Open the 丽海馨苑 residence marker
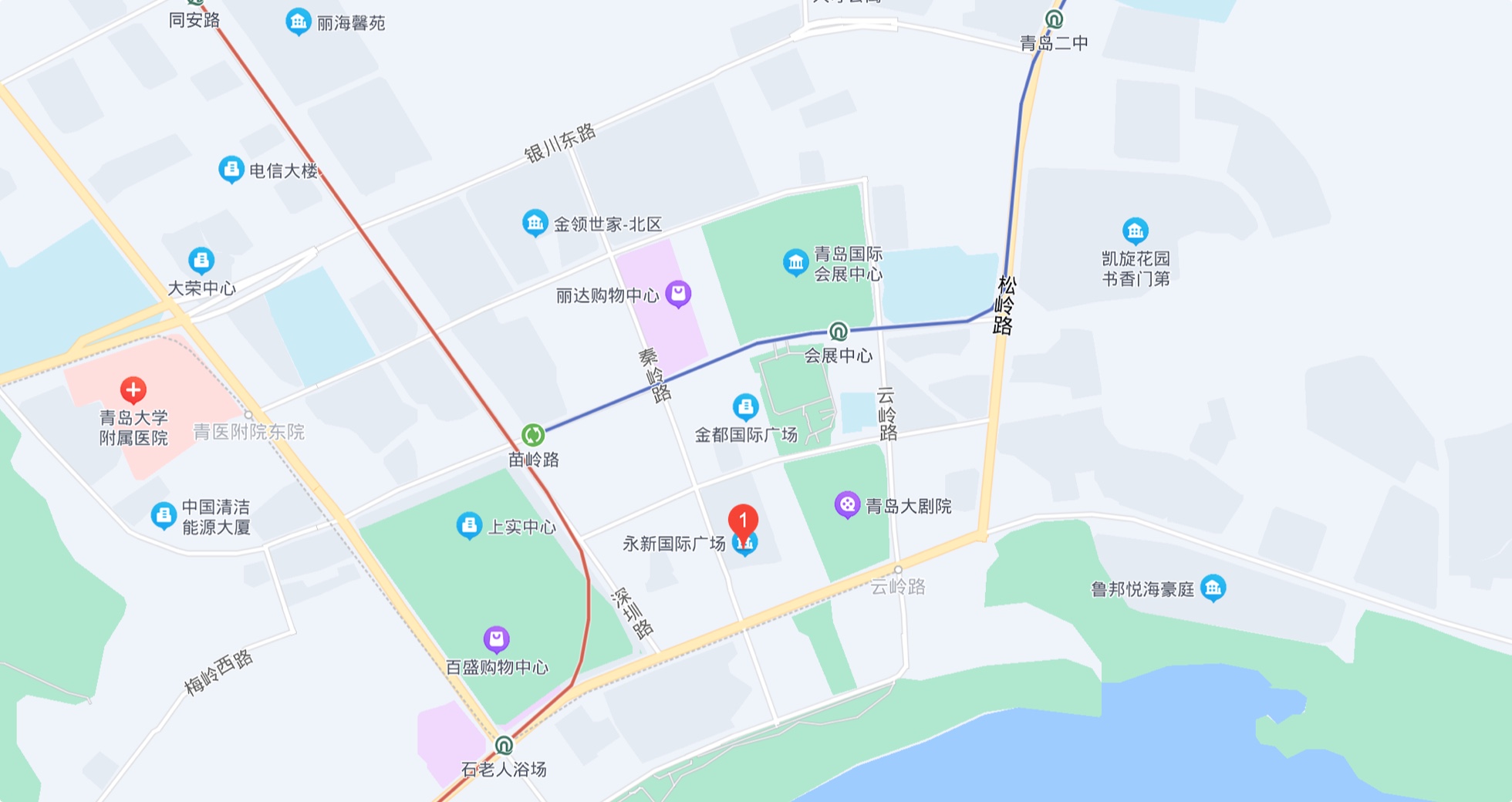The image size is (1512, 802). [x=298, y=22]
